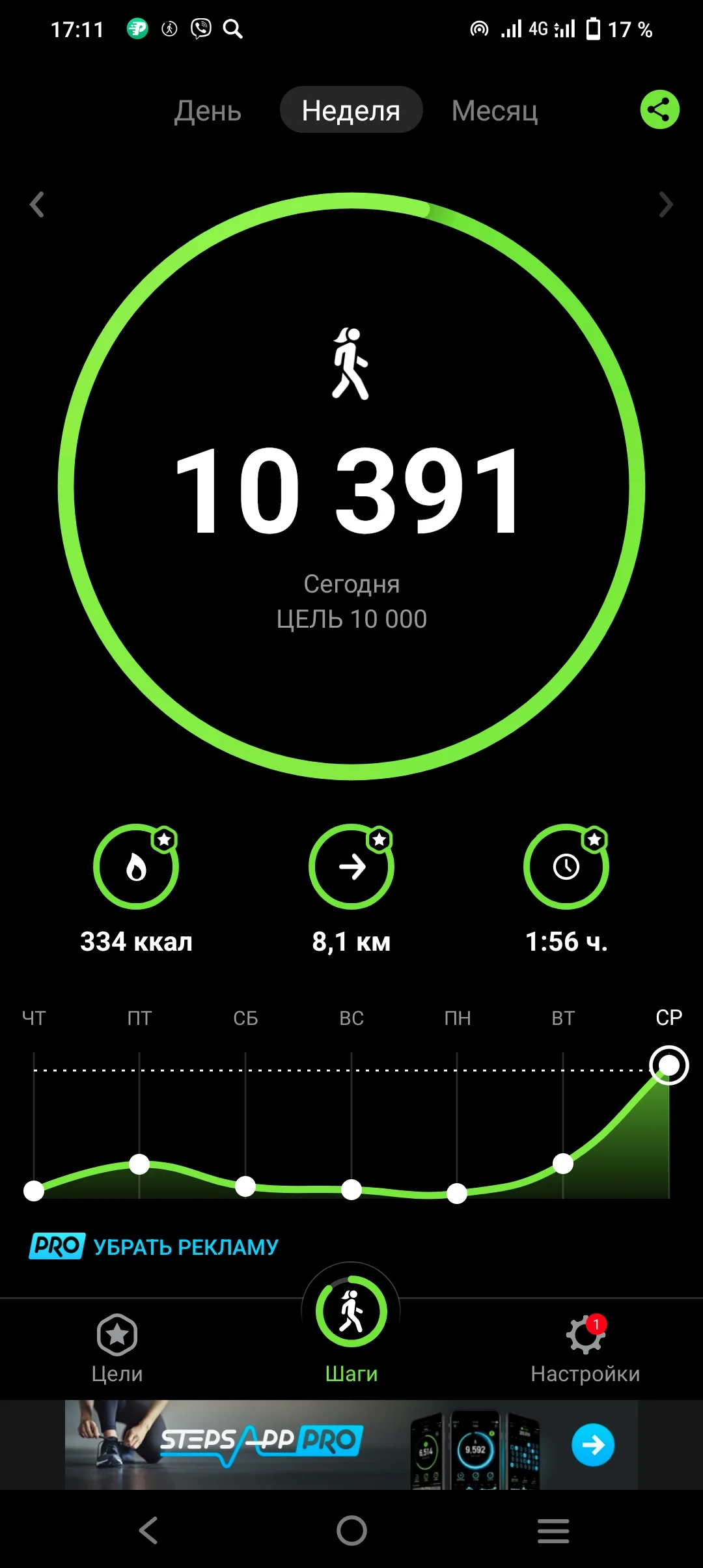
Task: Open the Настройки tab
Action: [x=585, y=1347]
